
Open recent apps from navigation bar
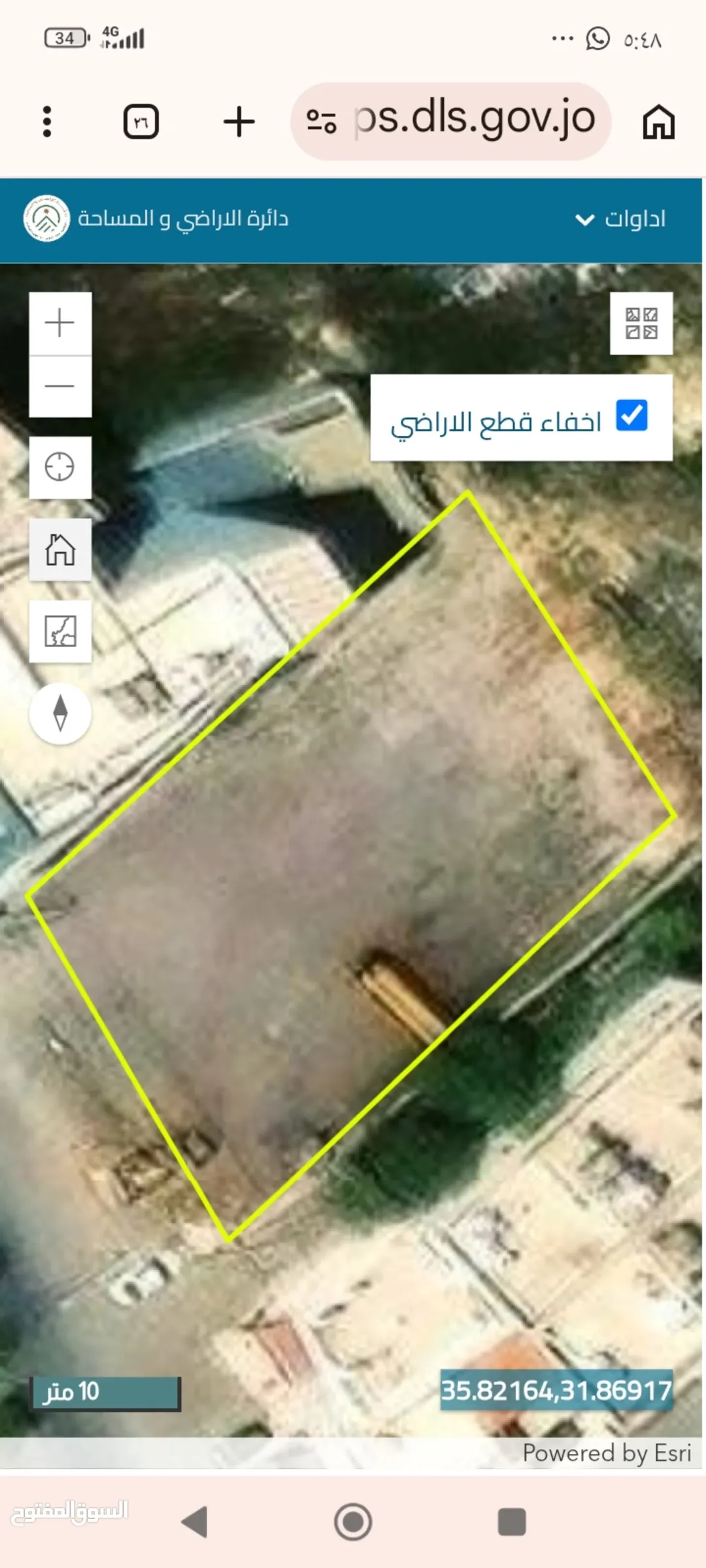click(x=511, y=1522)
